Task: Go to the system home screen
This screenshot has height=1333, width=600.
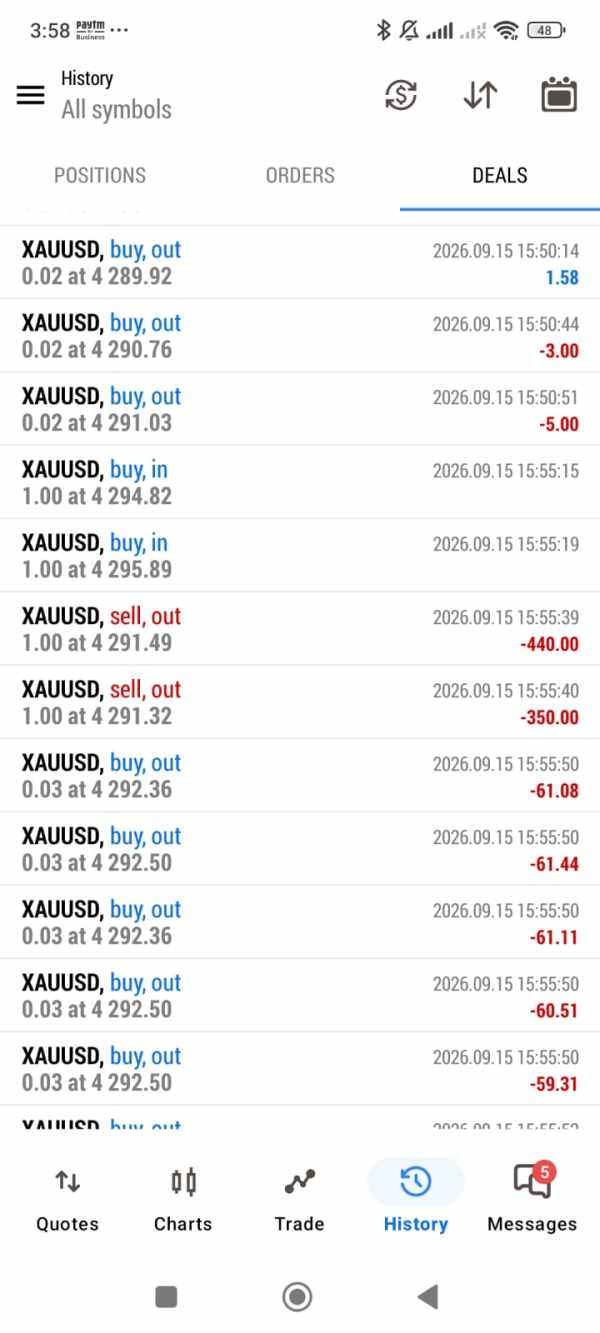Action: (x=297, y=1297)
